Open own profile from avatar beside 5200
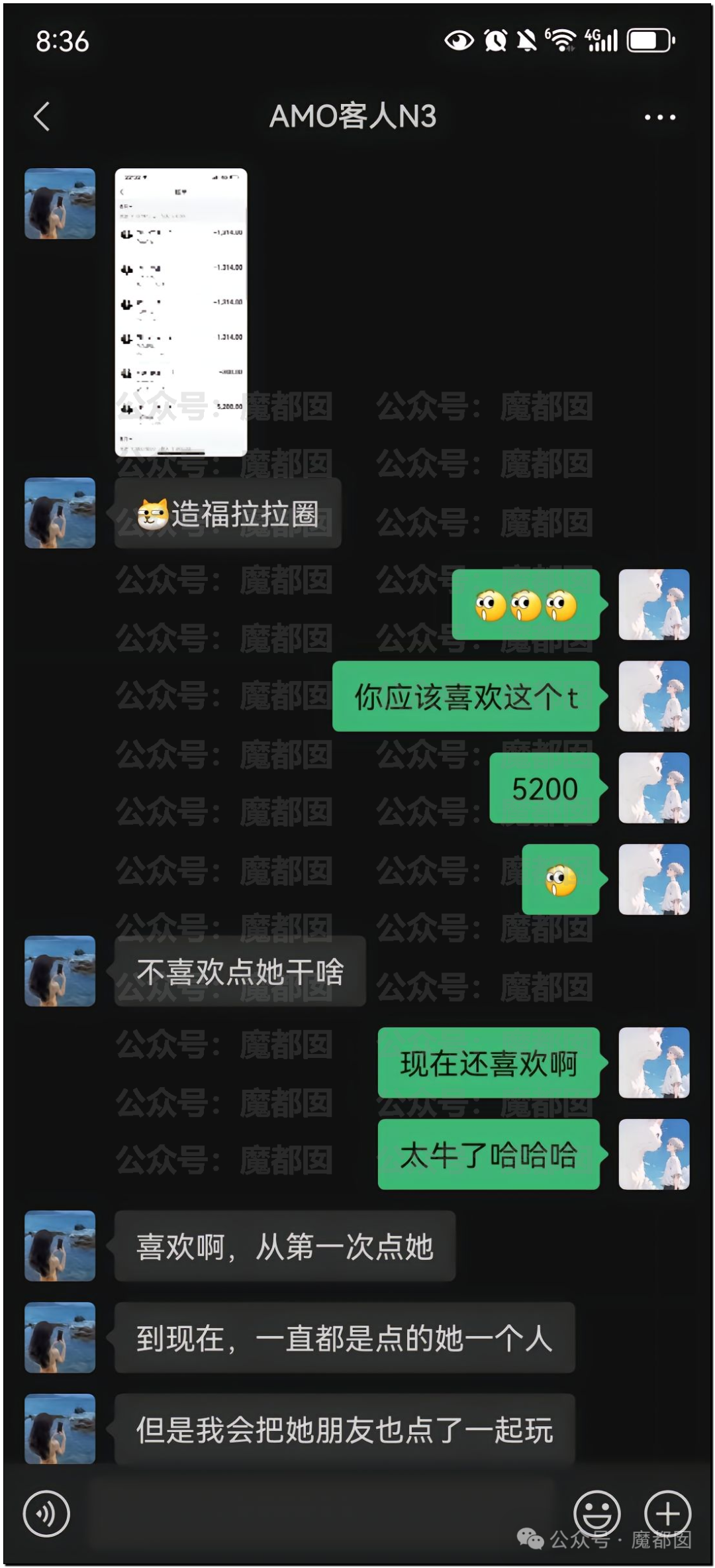The height and width of the screenshot is (1568, 715). (653, 788)
